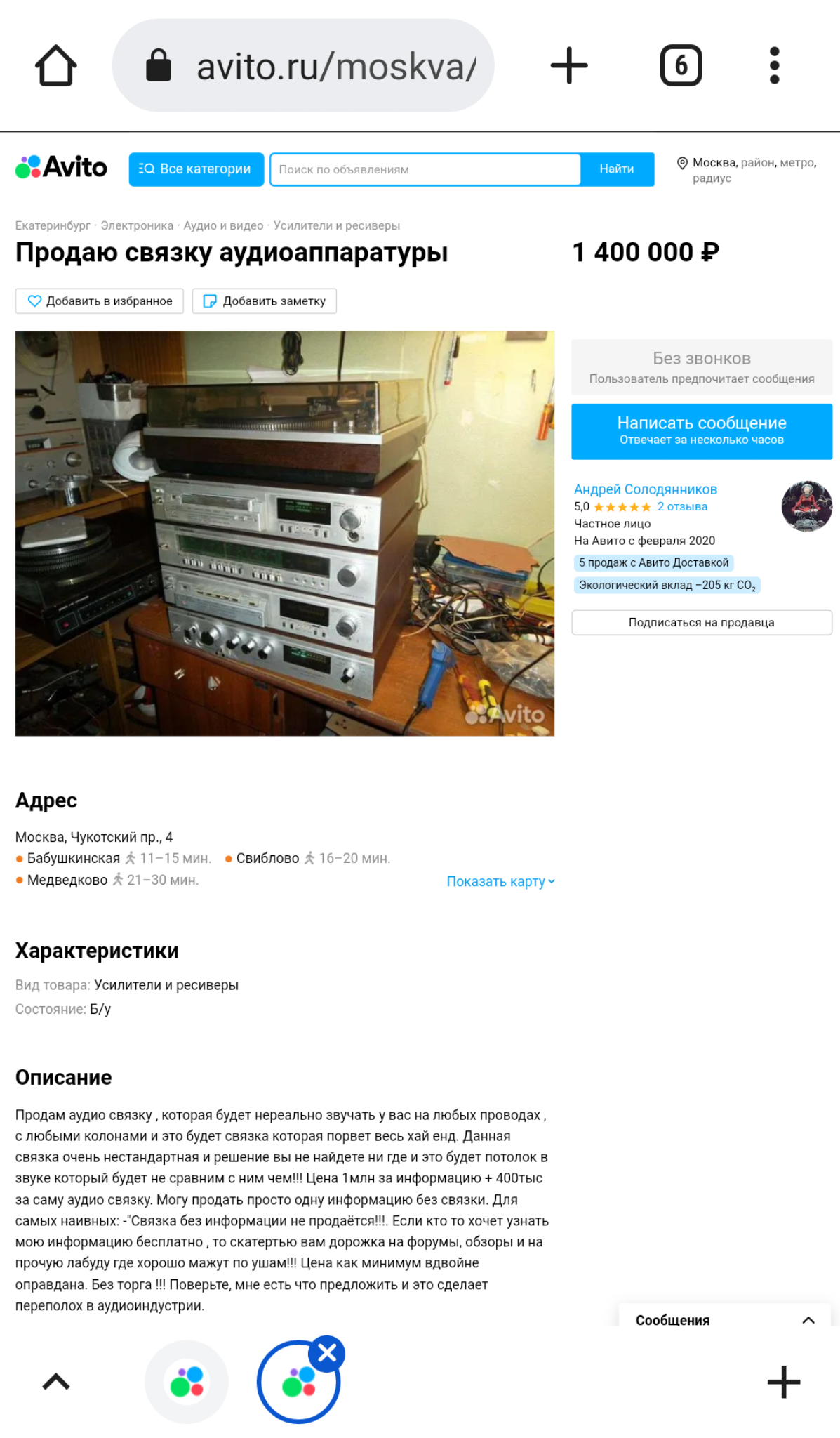Focus the Поиск по объявлениям field

(425, 169)
